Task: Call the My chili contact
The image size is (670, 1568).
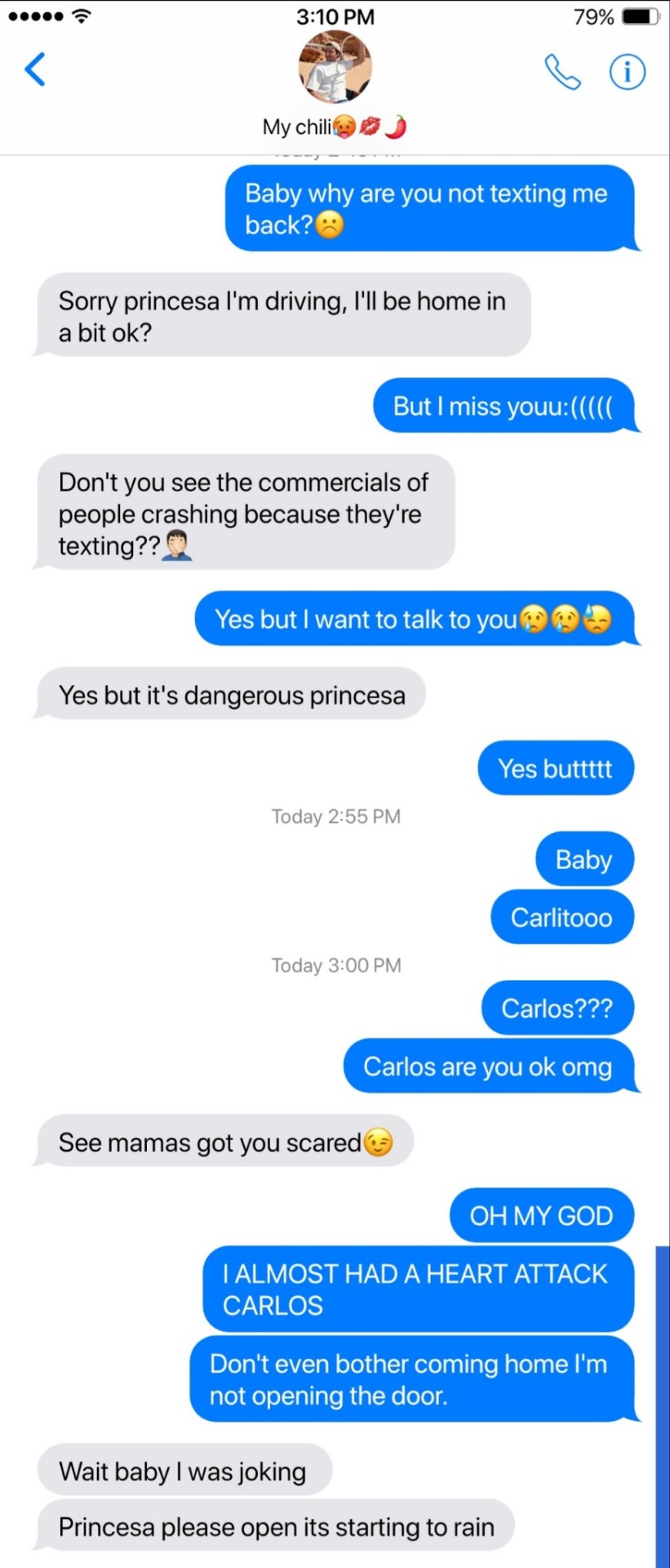Action: point(562,72)
